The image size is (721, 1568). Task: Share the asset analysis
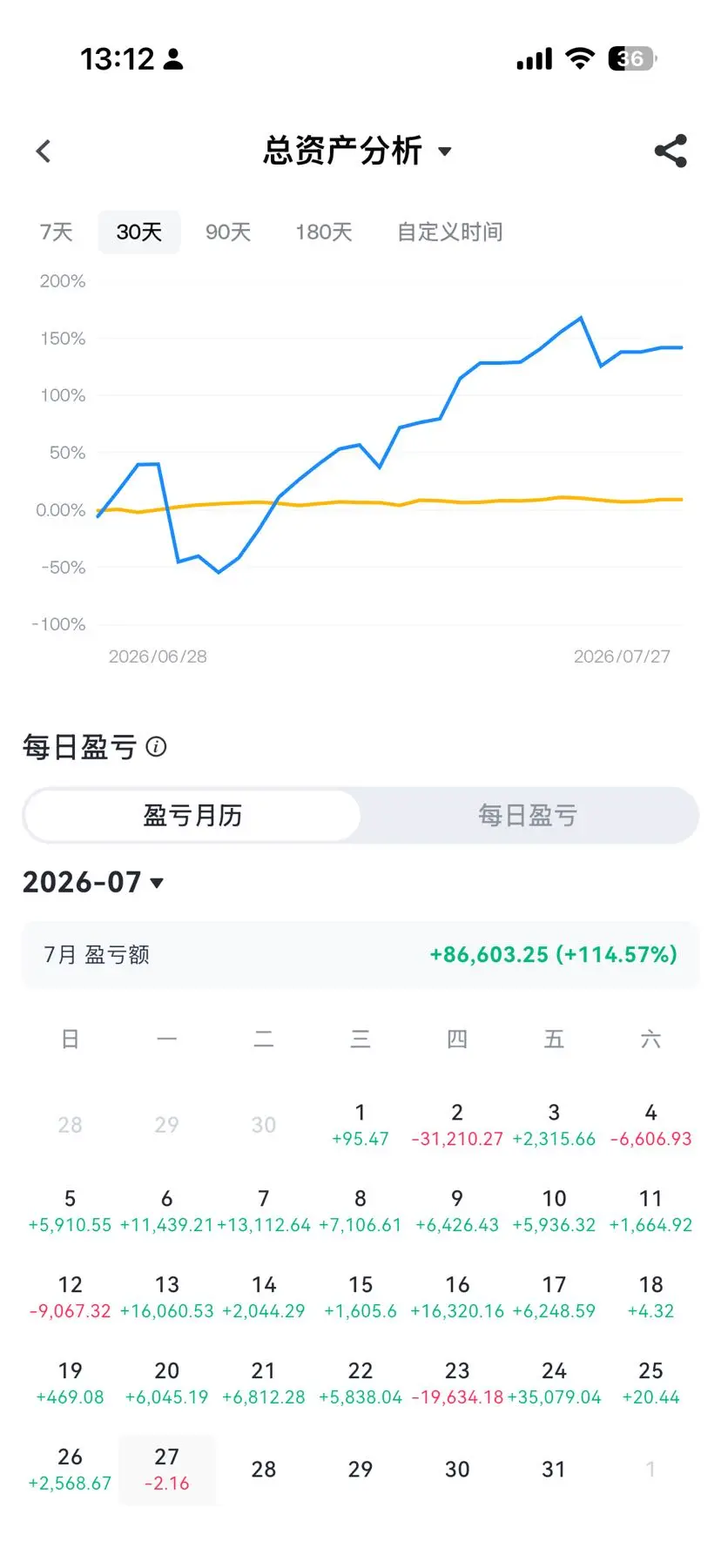click(x=670, y=151)
